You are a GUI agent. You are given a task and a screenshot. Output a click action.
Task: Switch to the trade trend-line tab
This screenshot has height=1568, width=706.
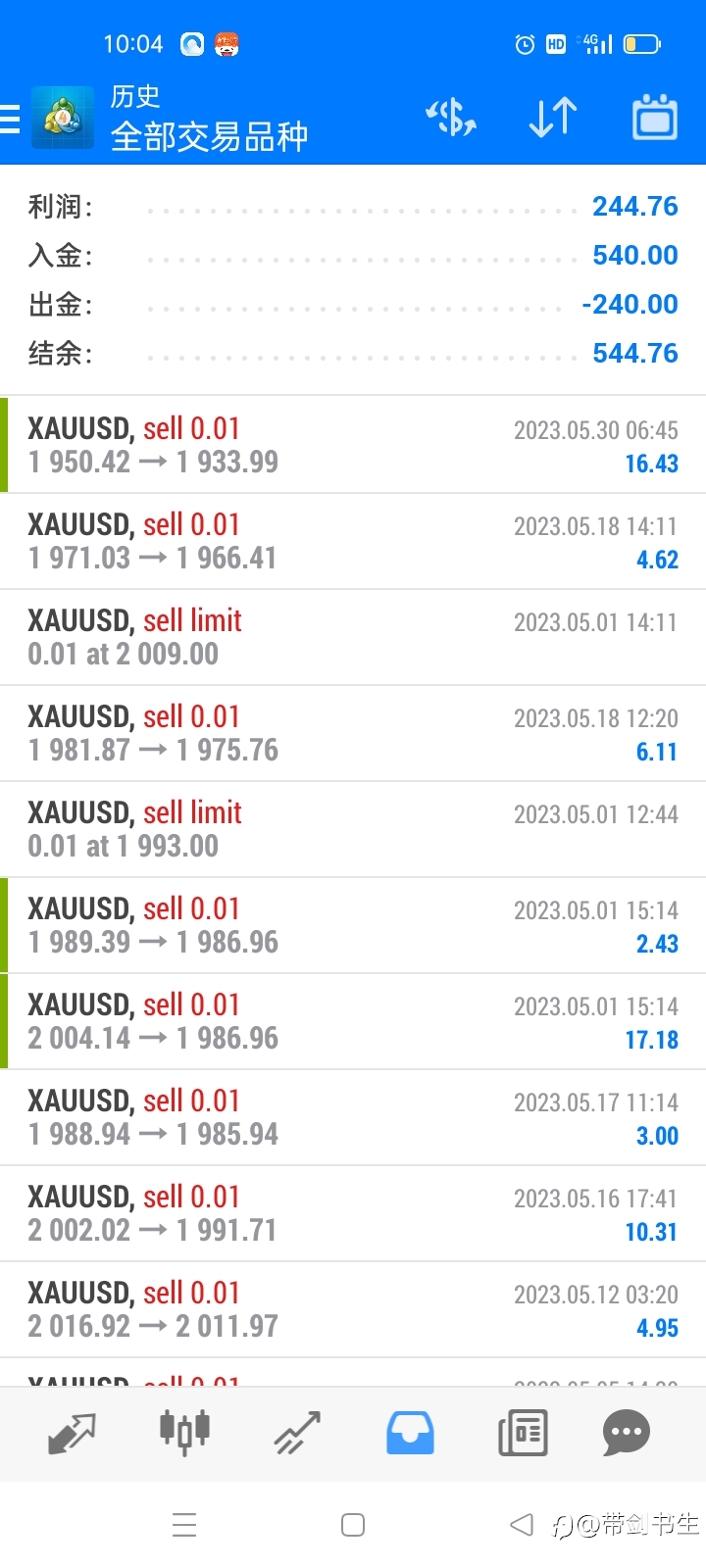coord(297,1433)
